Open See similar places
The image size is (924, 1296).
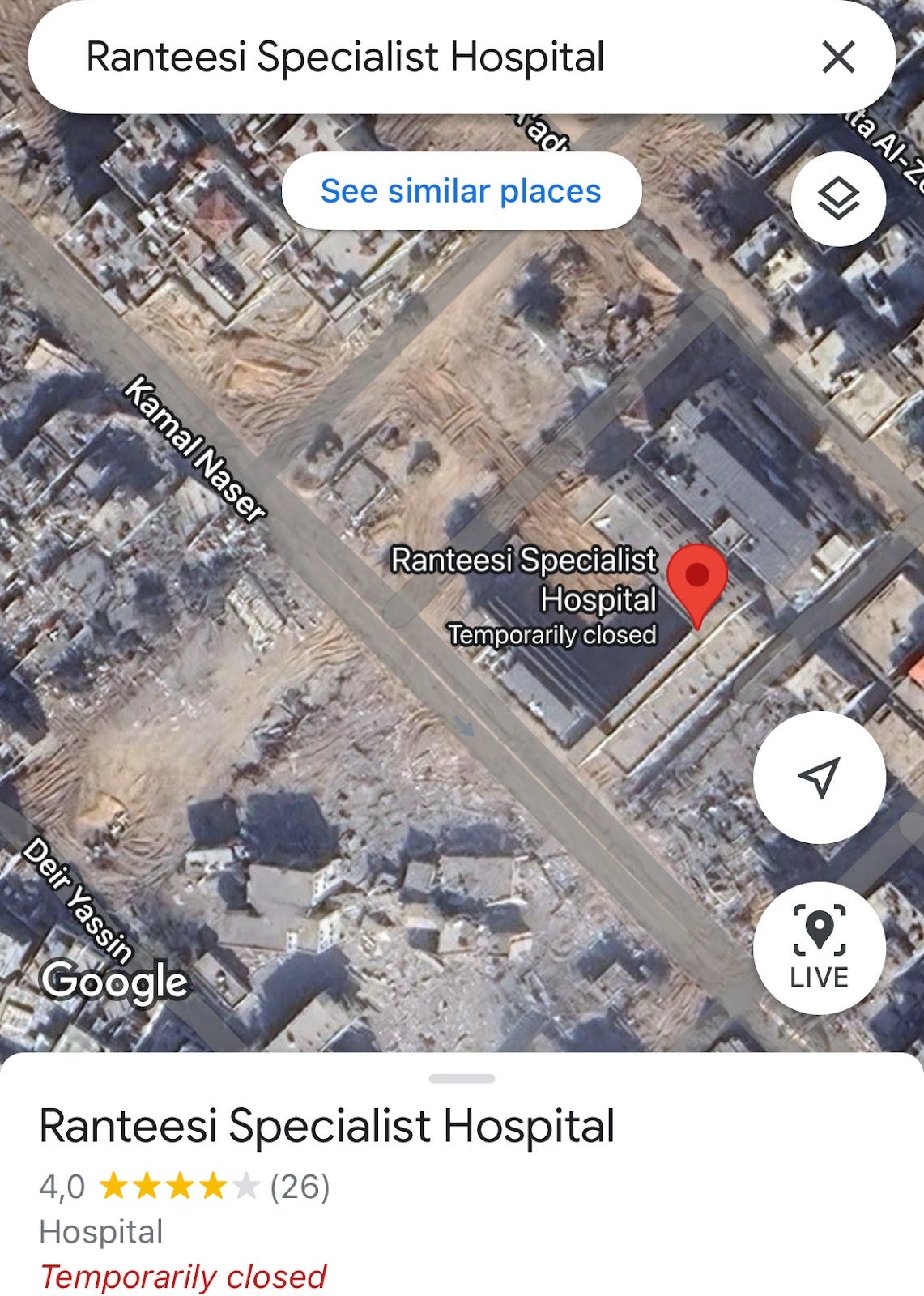tap(461, 191)
